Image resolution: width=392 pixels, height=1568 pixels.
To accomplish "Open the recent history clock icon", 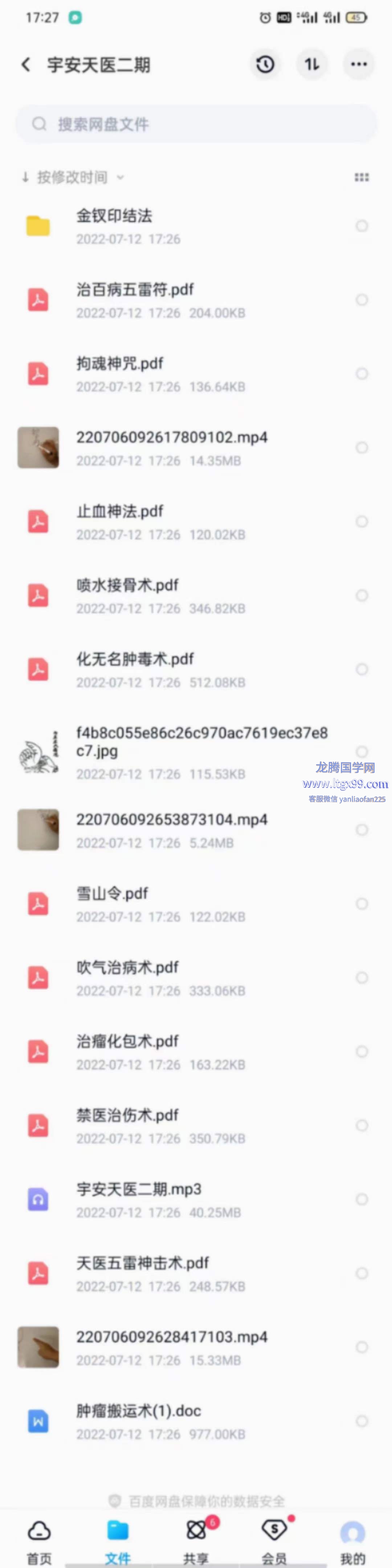I will click(x=265, y=65).
